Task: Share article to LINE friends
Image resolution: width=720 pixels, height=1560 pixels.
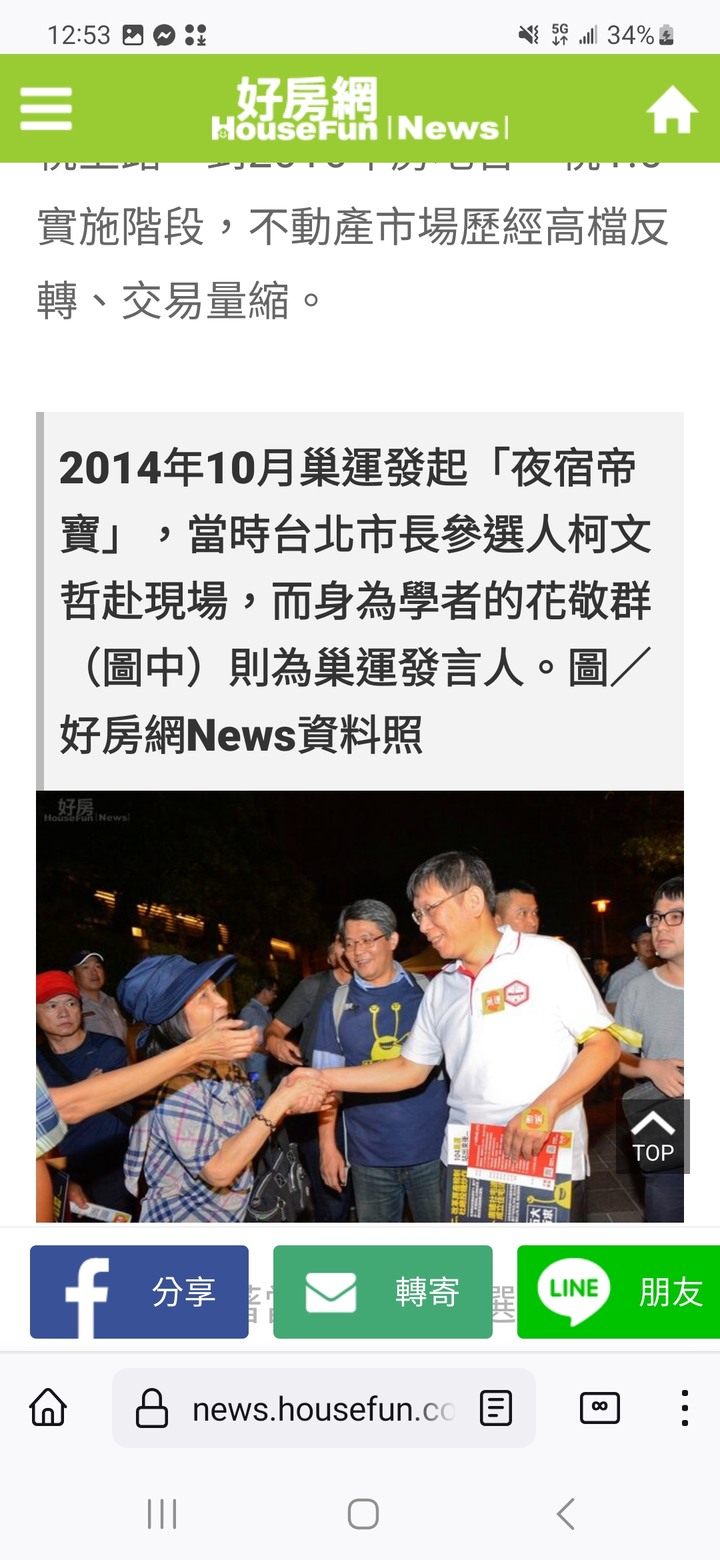Action: tap(618, 1291)
